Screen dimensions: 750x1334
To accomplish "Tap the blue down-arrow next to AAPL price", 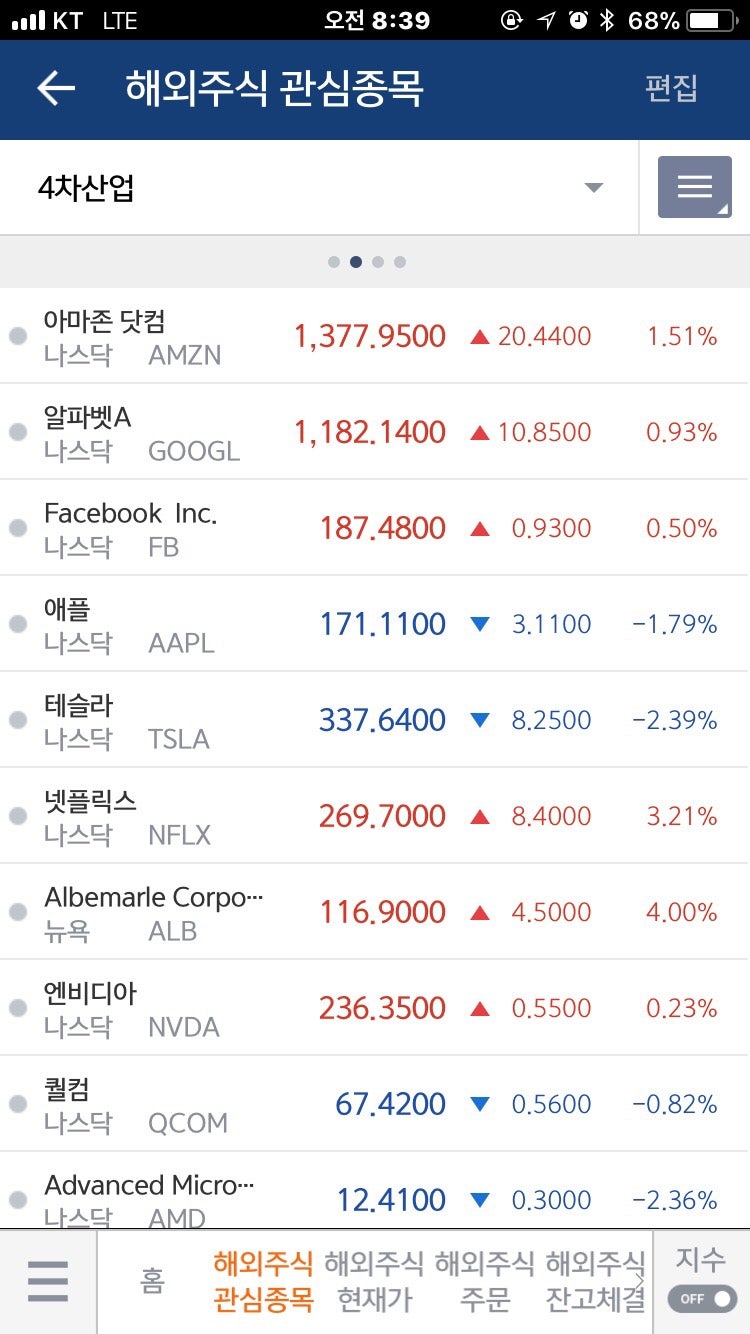I will [480, 624].
